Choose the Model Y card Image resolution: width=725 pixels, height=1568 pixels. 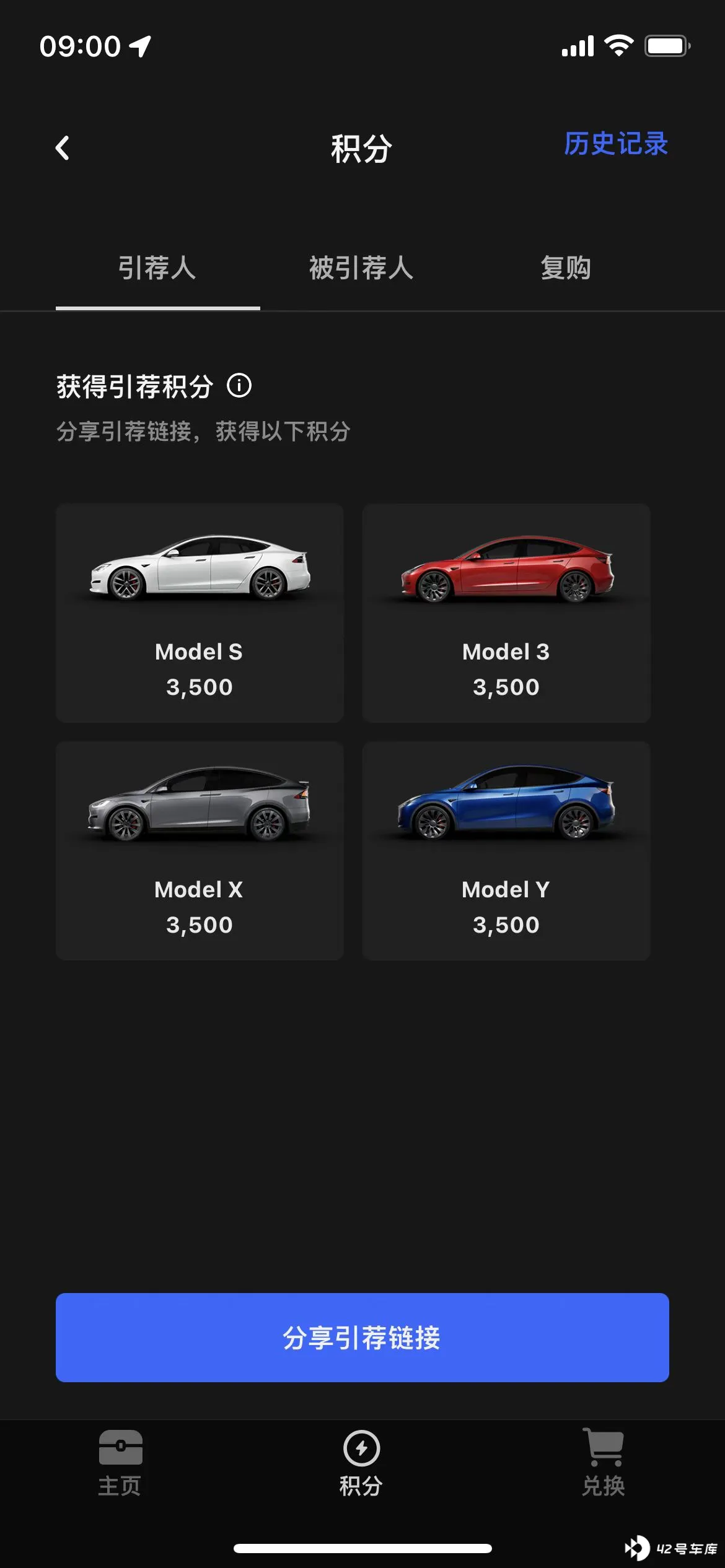click(506, 850)
